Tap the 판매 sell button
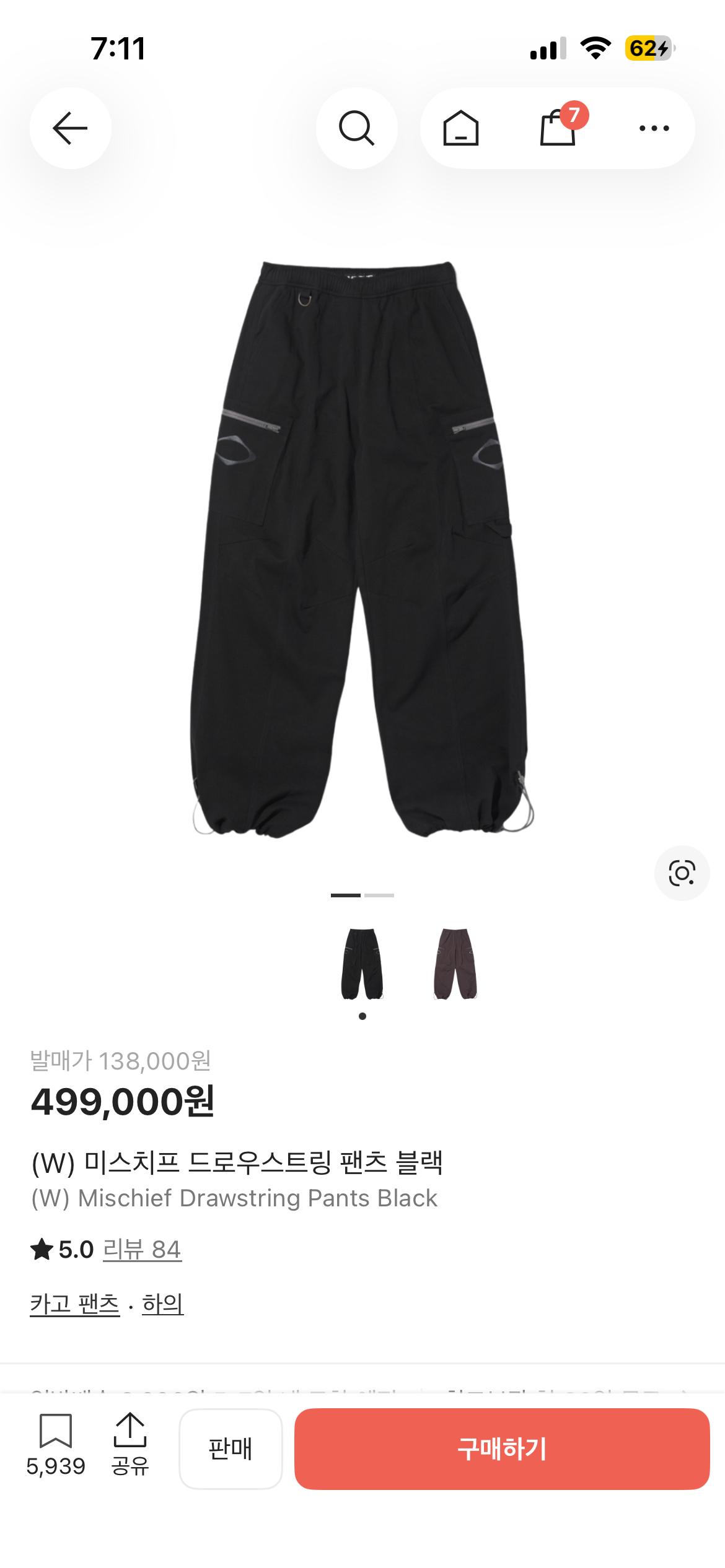 point(231,1448)
